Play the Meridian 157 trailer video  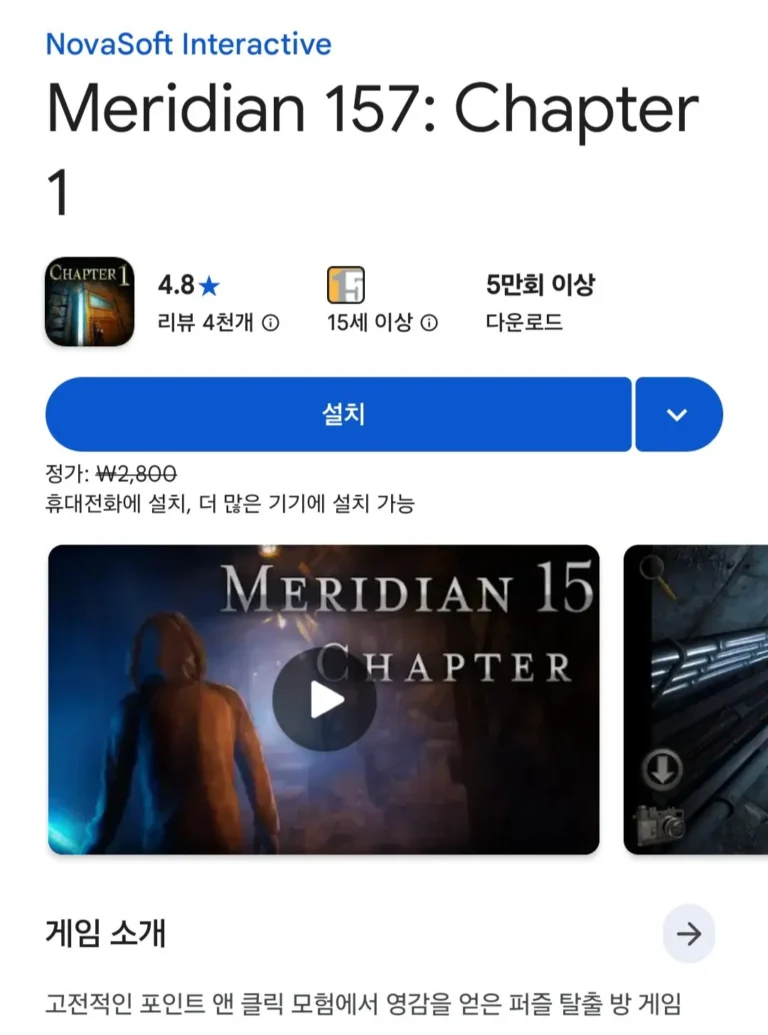[x=324, y=700]
